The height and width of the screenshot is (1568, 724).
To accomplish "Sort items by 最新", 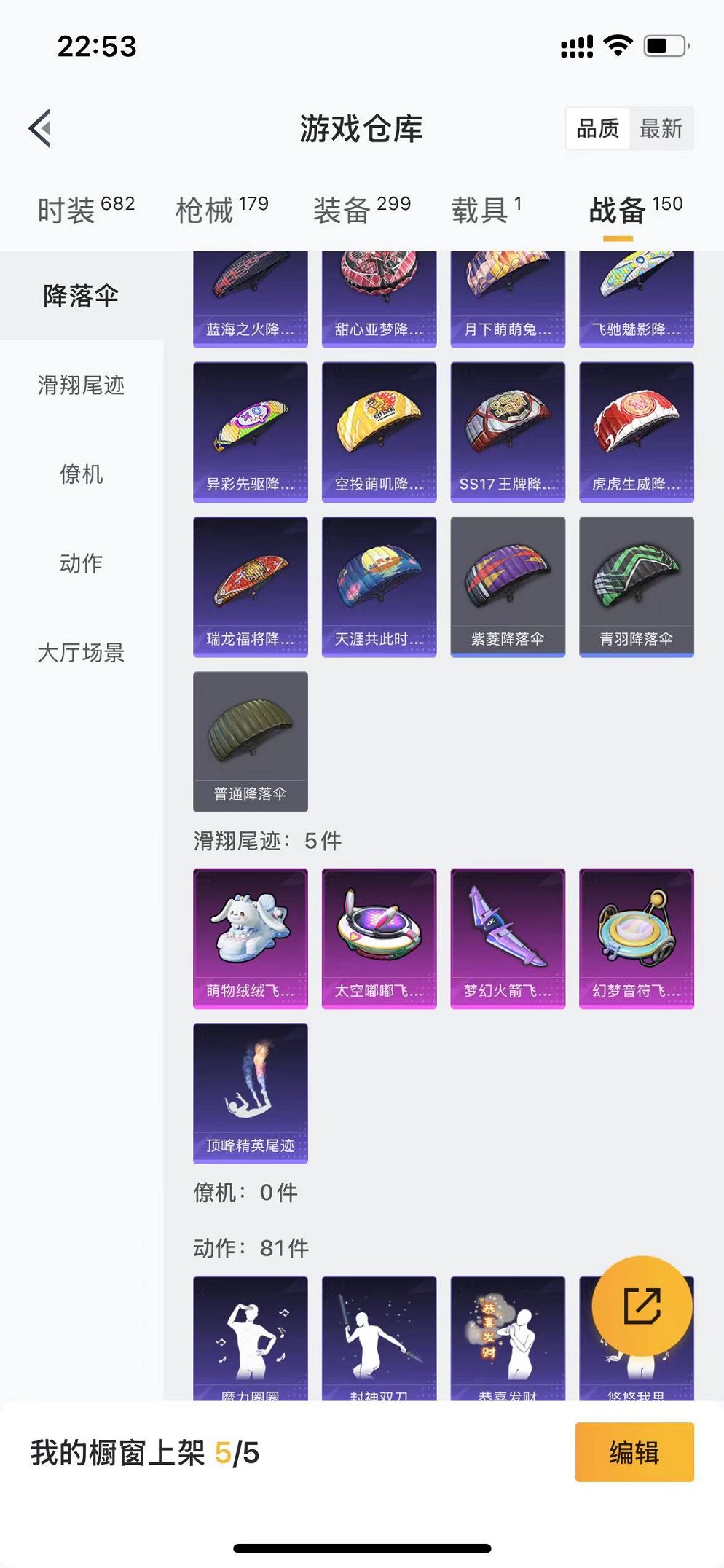I will [x=661, y=129].
